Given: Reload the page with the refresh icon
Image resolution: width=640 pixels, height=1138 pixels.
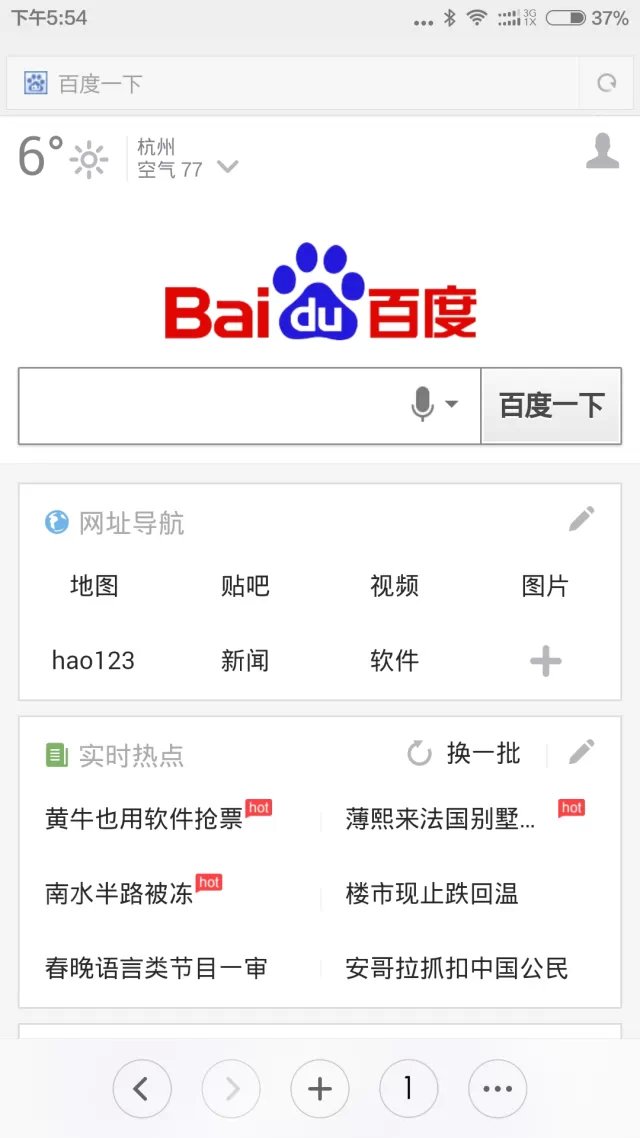Looking at the screenshot, I should click(607, 83).
